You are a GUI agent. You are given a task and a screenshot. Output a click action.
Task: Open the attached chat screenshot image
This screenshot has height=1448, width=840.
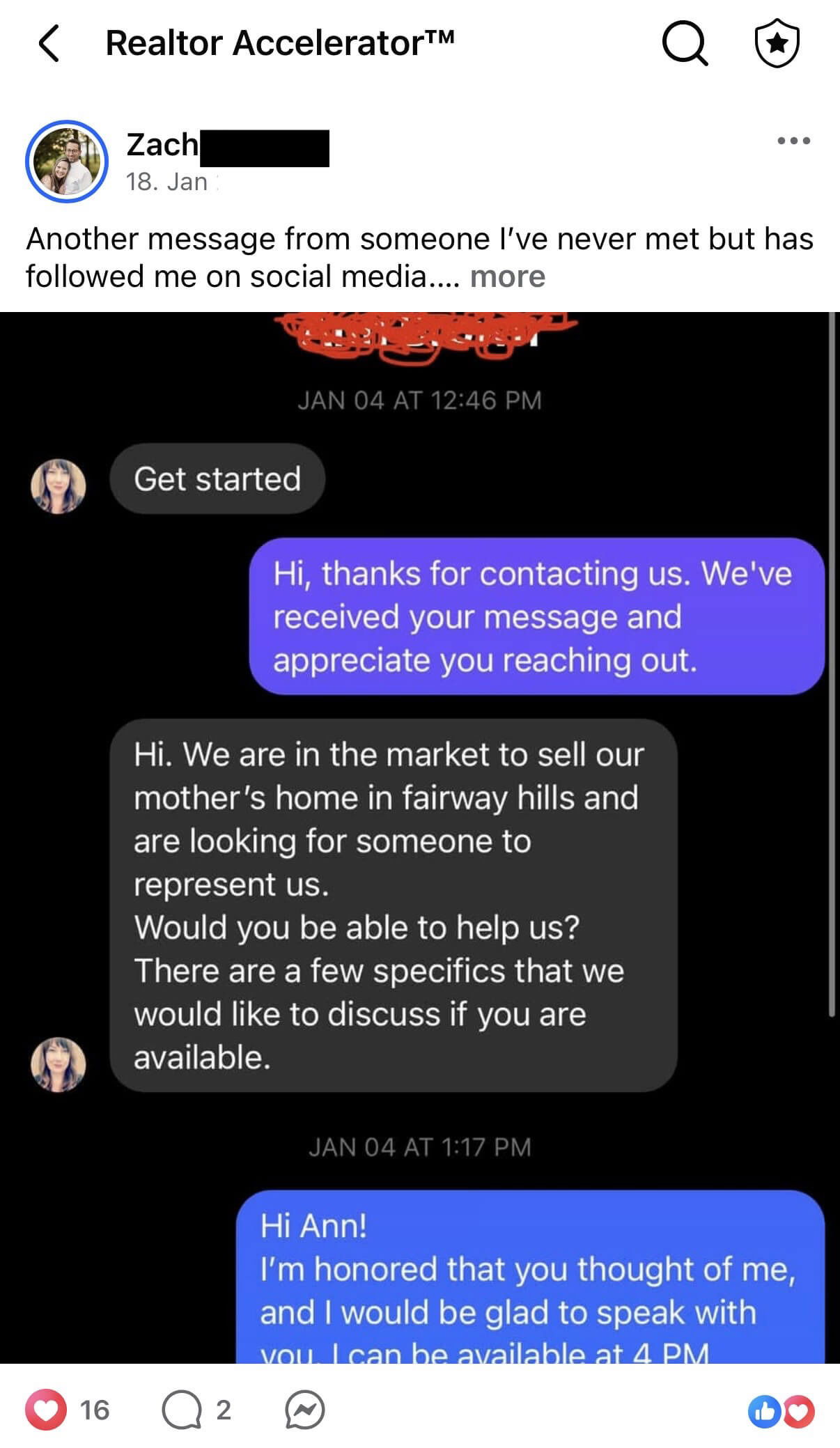point(418,836)
